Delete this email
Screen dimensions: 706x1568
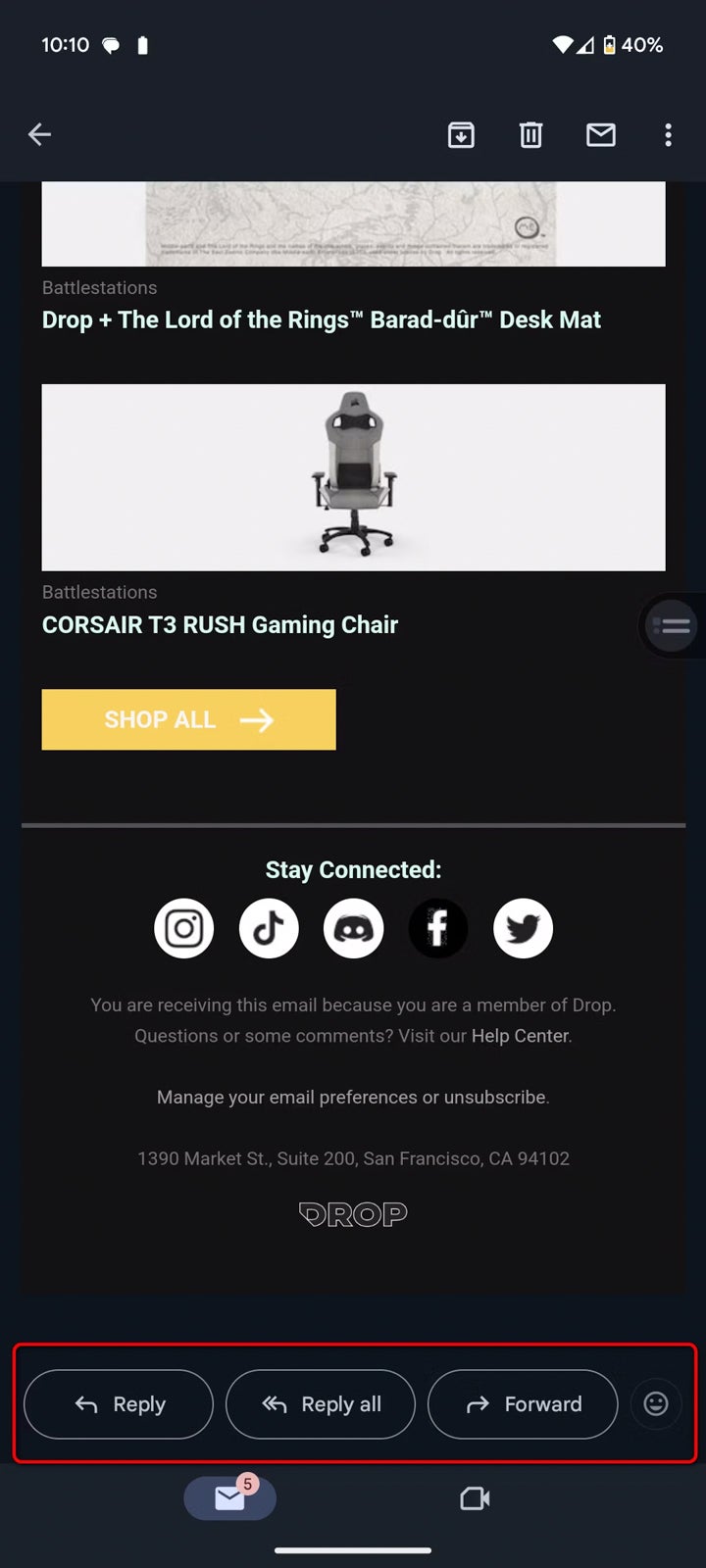point(530,134)
